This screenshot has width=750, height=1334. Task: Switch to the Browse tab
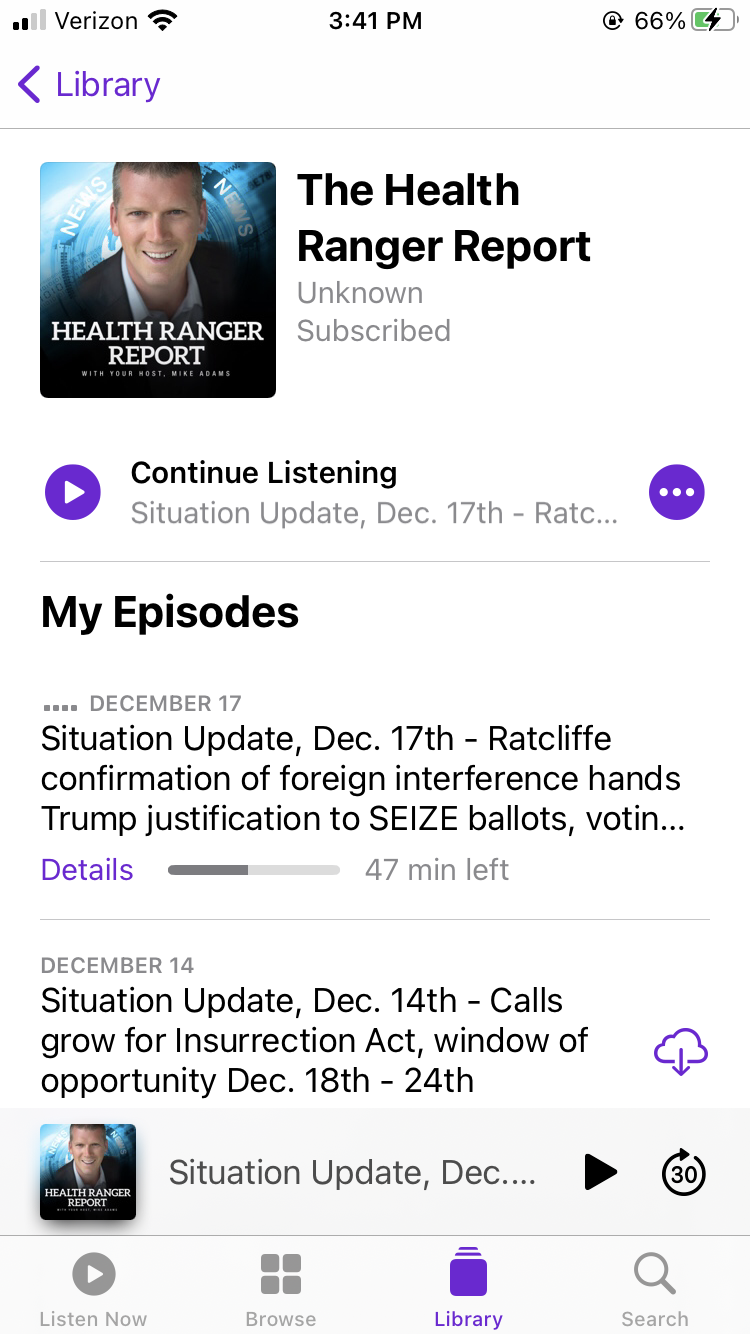[x=281, y=1290]
